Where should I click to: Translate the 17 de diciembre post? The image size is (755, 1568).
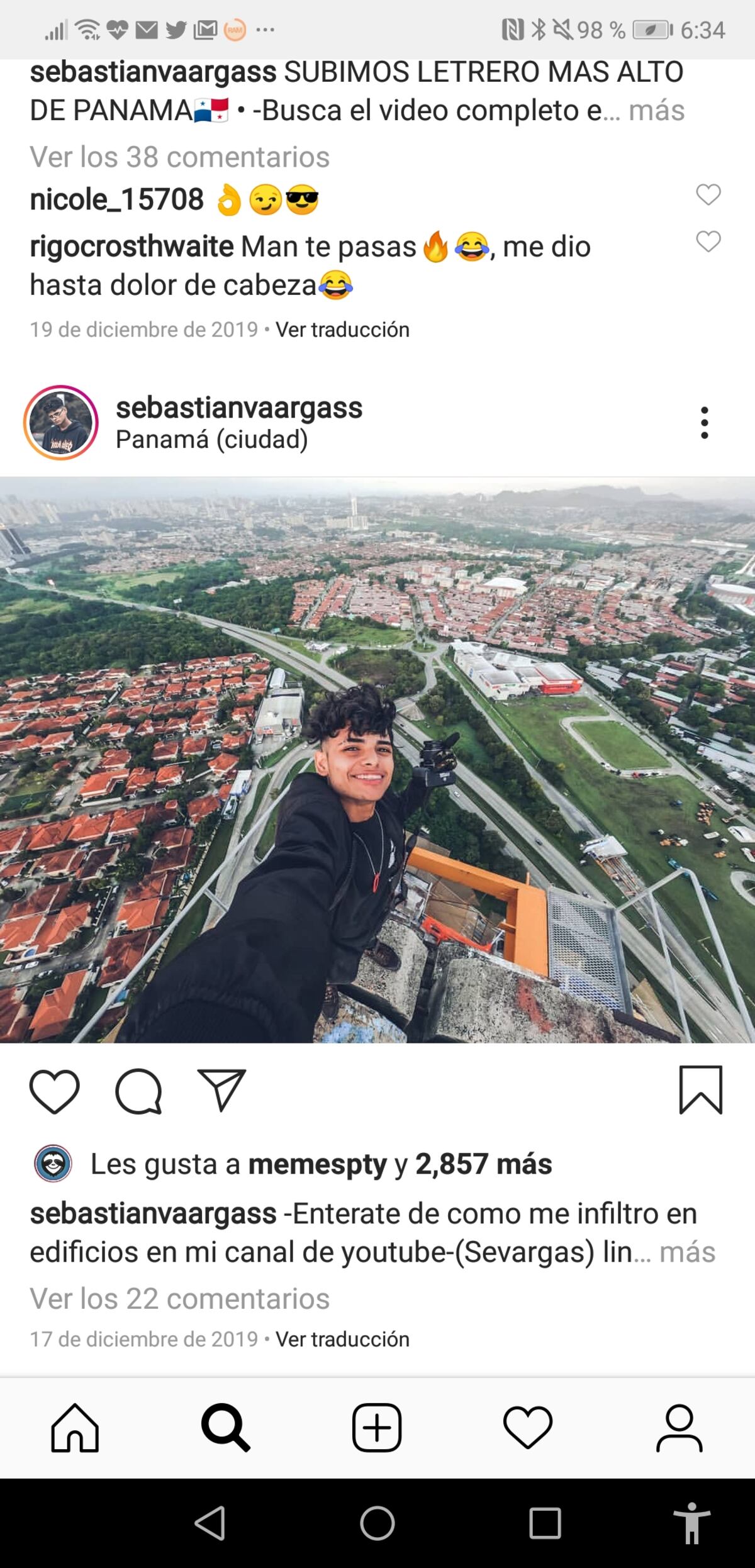[342, 1339]
